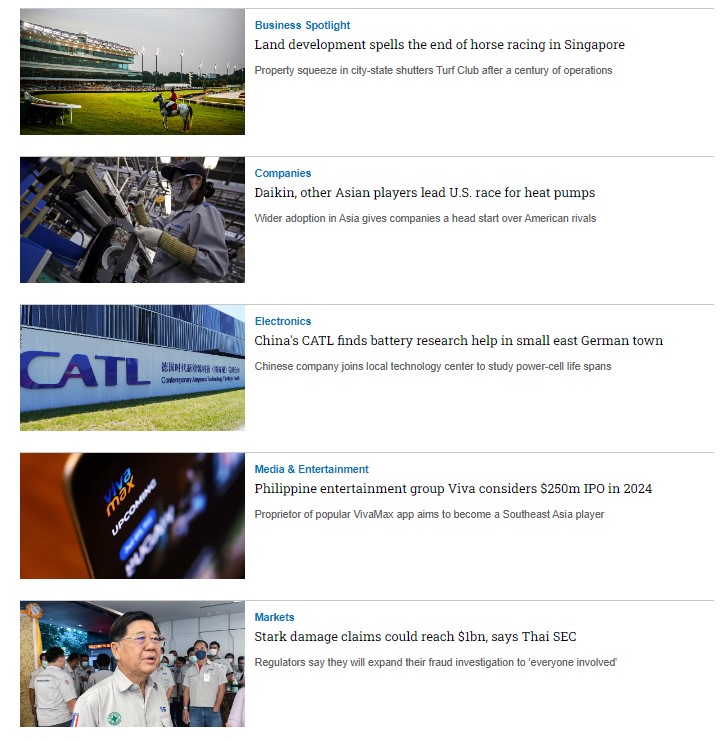Image resolution: width=727 pixels, height=742 pixels.
Task: Open the horse racing track photo
Action: coord(132,72)
